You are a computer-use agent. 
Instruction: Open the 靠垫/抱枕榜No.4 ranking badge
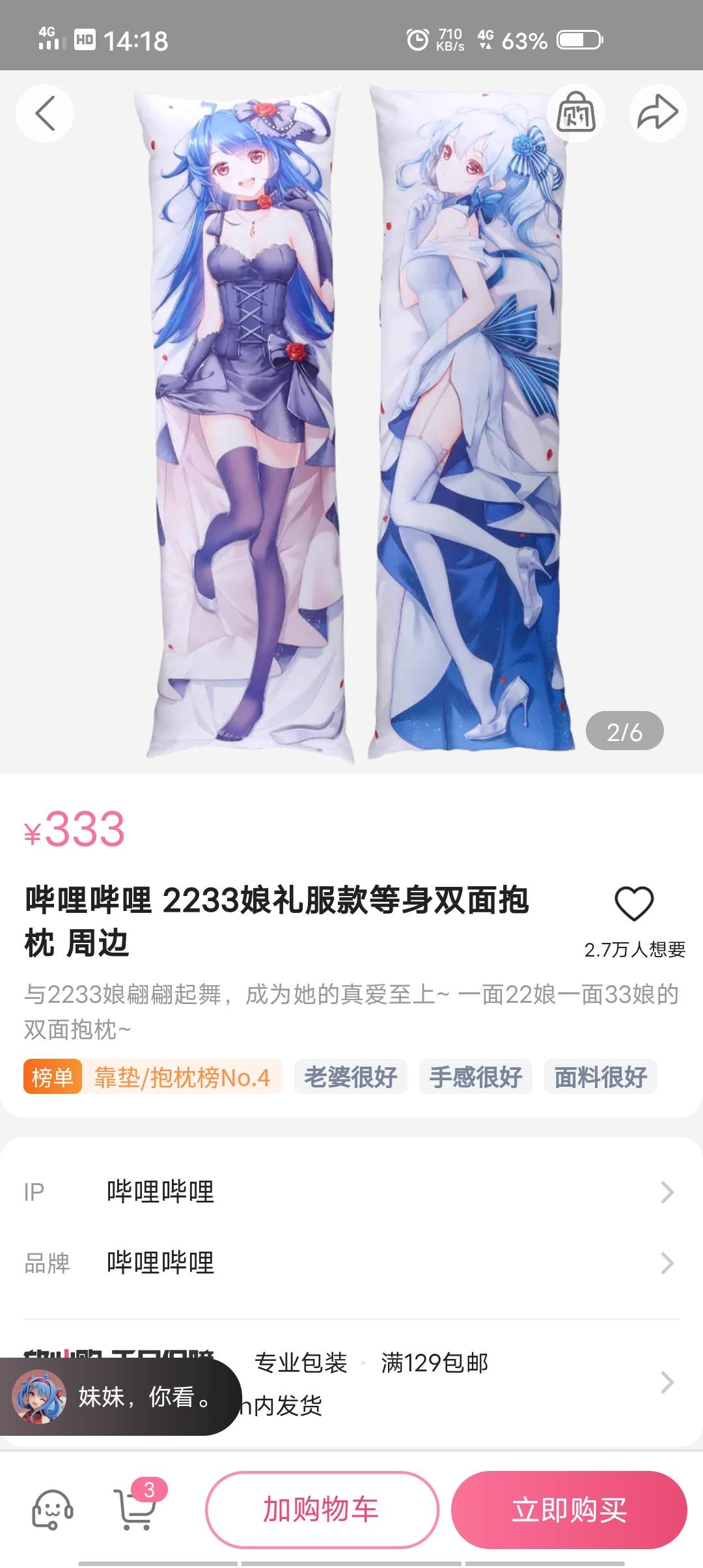tap(153, 1077)
